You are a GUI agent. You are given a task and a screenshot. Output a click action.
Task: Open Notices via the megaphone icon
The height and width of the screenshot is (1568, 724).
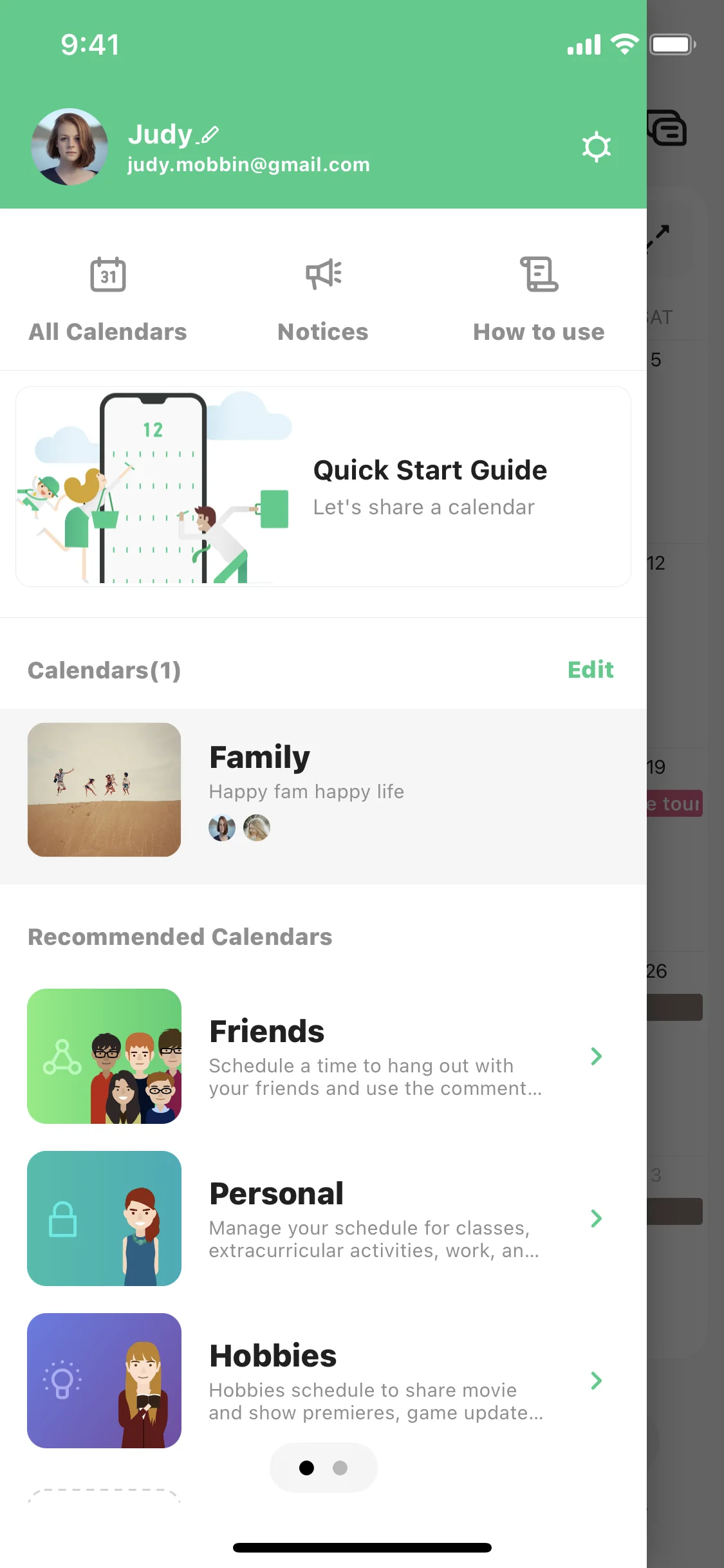pyautogui.click(x=322, y=274)
